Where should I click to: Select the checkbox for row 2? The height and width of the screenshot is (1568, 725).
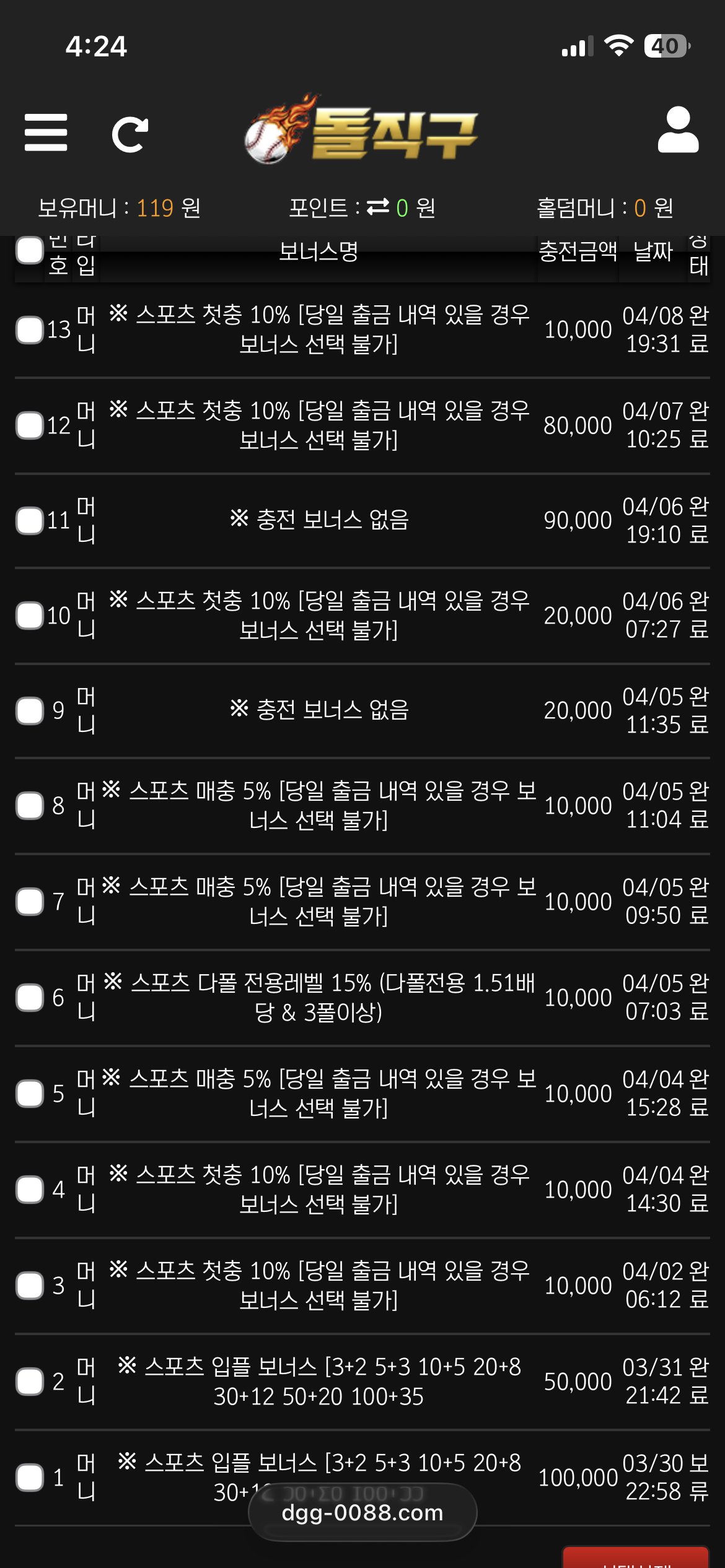tap(30, 1382)
